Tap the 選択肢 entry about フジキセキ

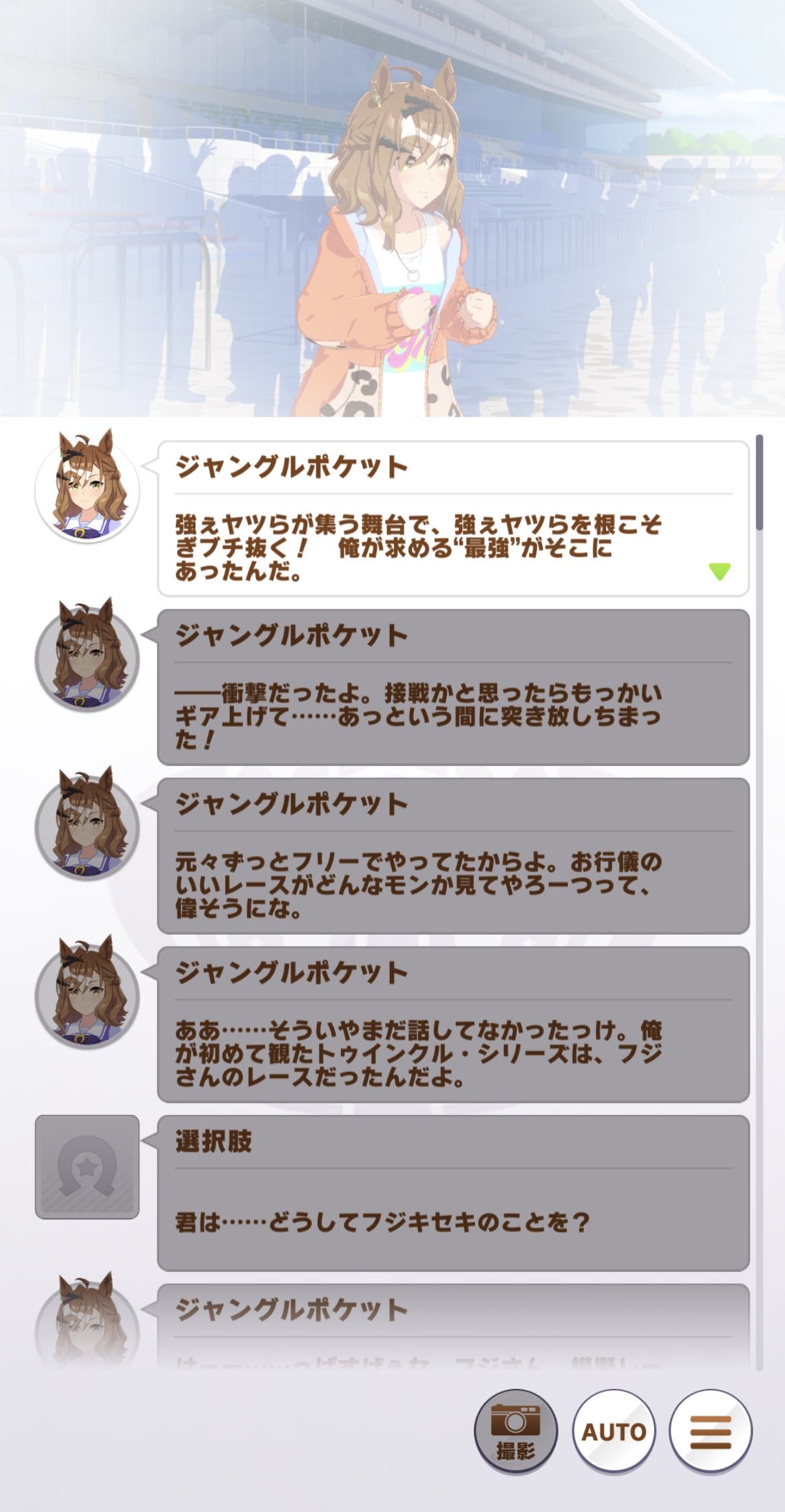point(453,1192)
